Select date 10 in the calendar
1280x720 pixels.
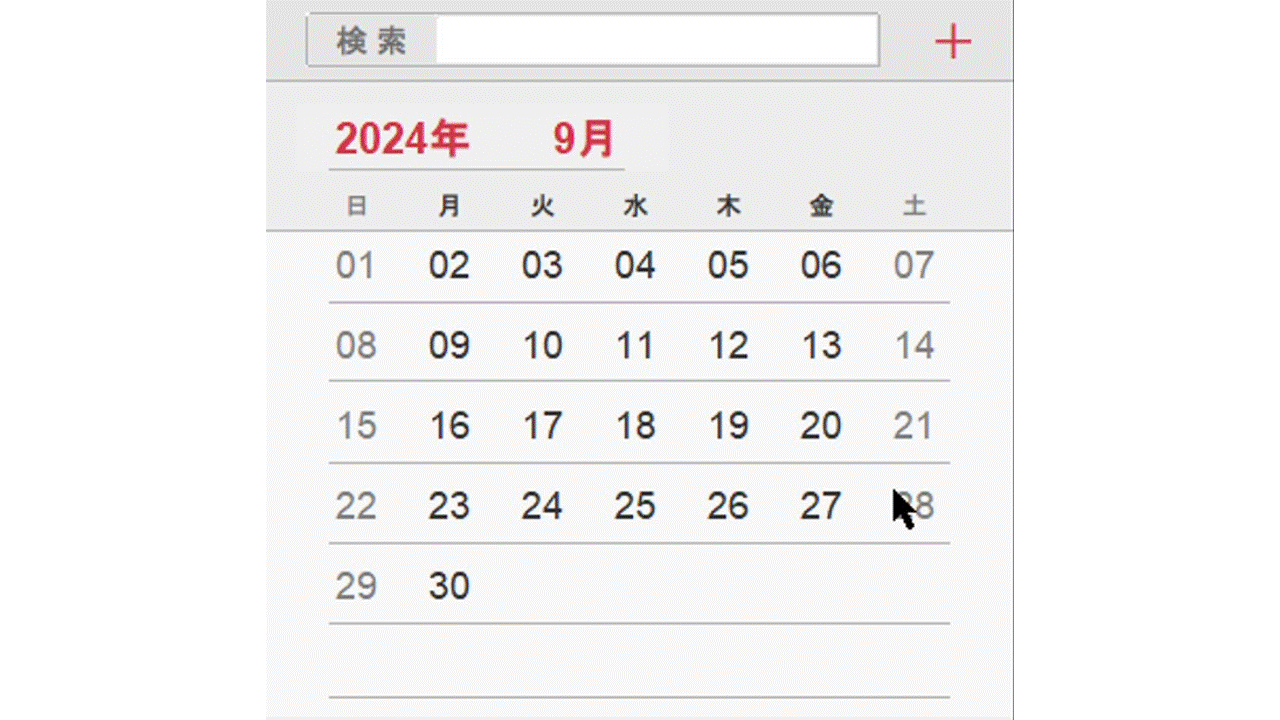click(542, 345)
